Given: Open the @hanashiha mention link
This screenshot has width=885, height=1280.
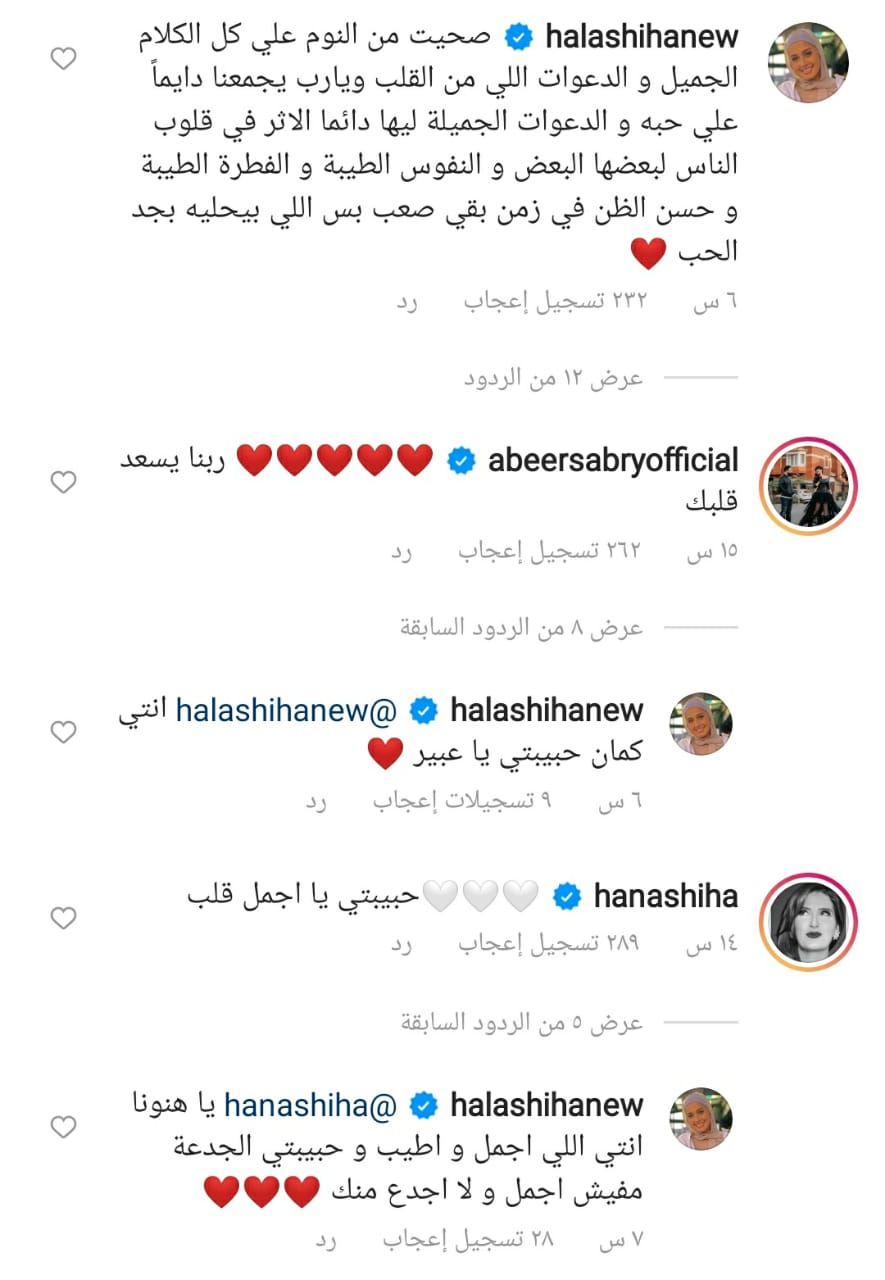Looking at the screenshot, I should [310, 1105].
